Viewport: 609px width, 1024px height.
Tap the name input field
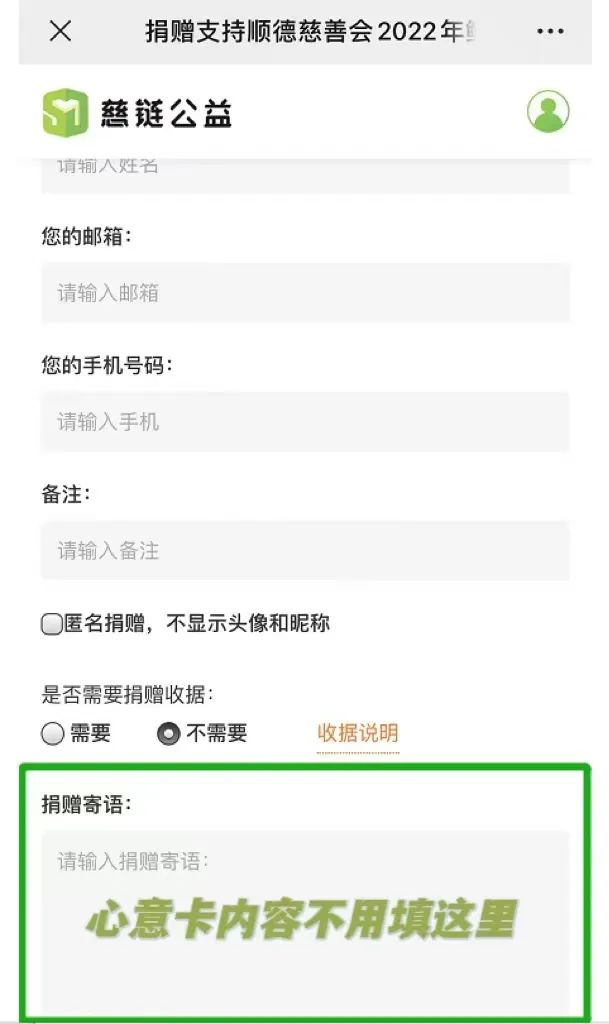(305, 173)
